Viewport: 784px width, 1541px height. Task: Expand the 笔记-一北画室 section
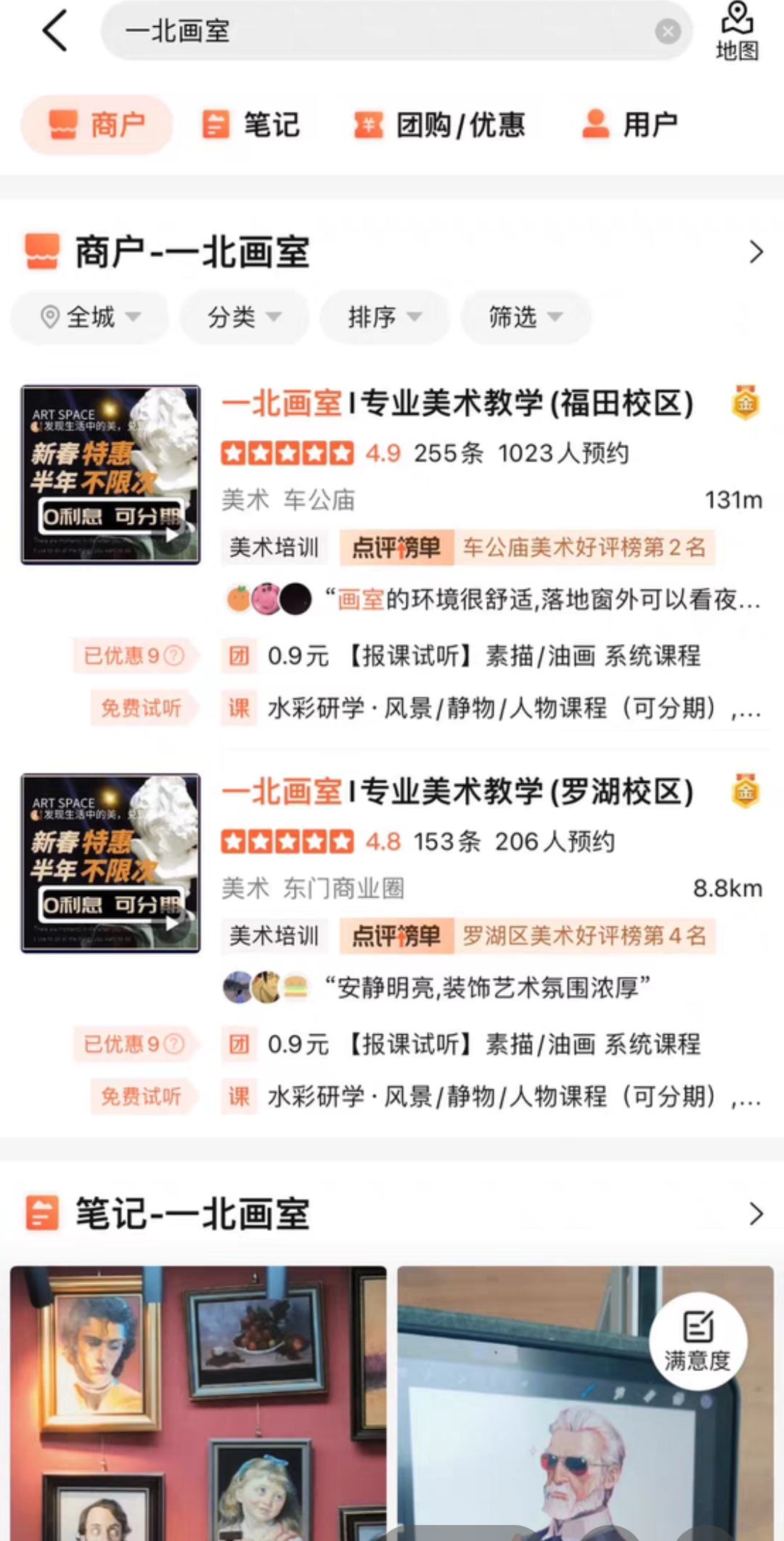tap(756, 1213)
